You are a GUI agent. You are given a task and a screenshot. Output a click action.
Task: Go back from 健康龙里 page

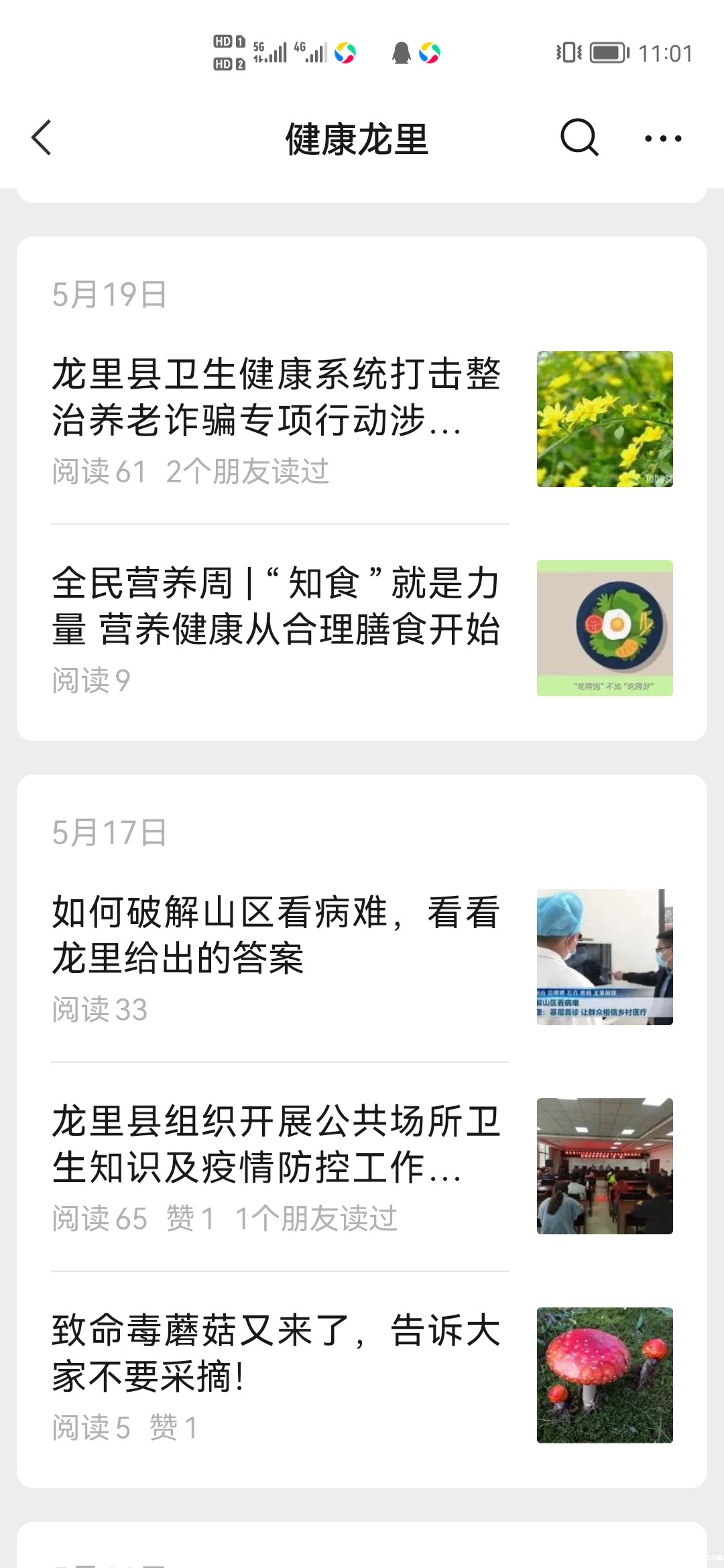point(42,138)
